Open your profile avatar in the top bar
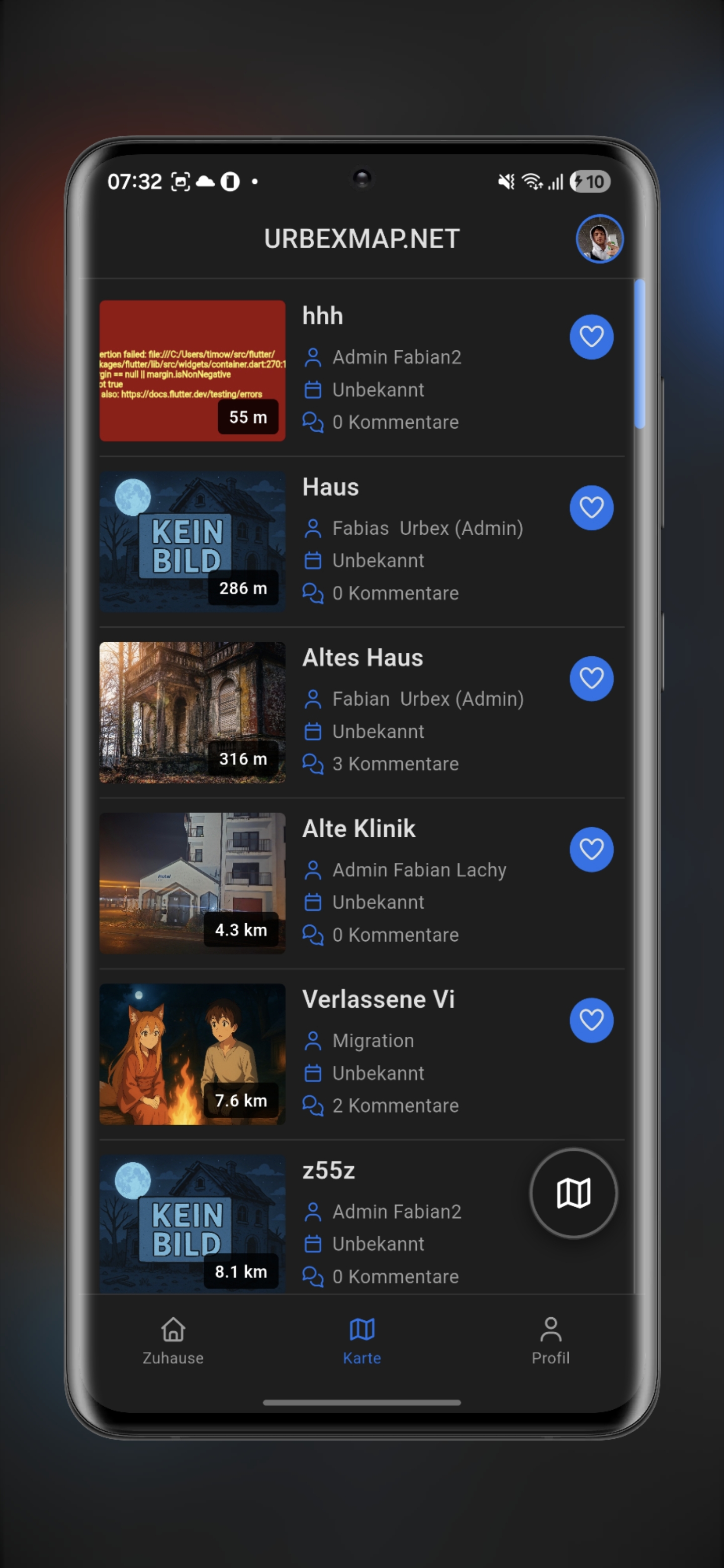Screen dimensions: 724x1568 599,238
